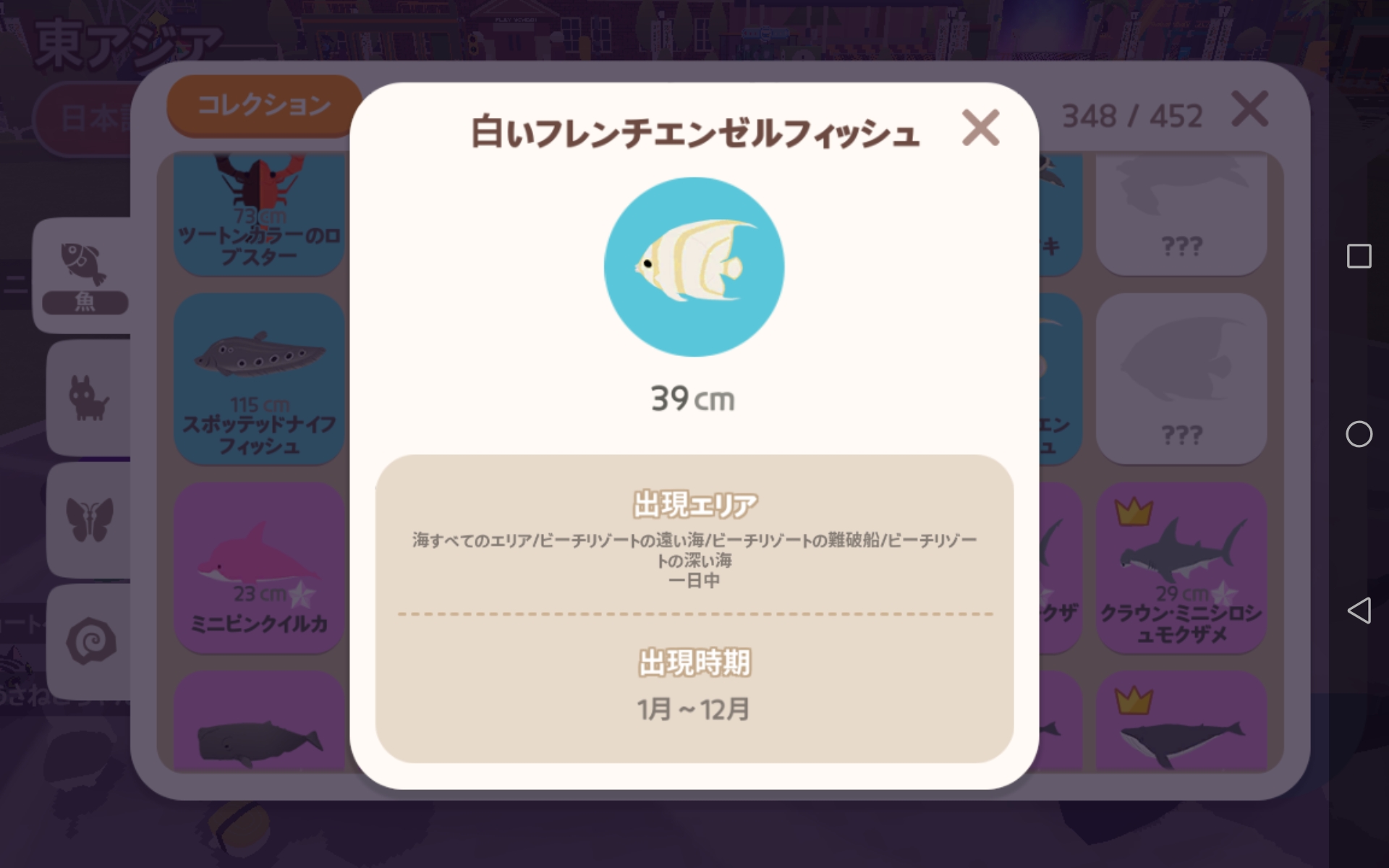This screenshot has height=868, width=1389.
Task: Switch to the 魚 fish category
Action: click(x=84, y=276)
